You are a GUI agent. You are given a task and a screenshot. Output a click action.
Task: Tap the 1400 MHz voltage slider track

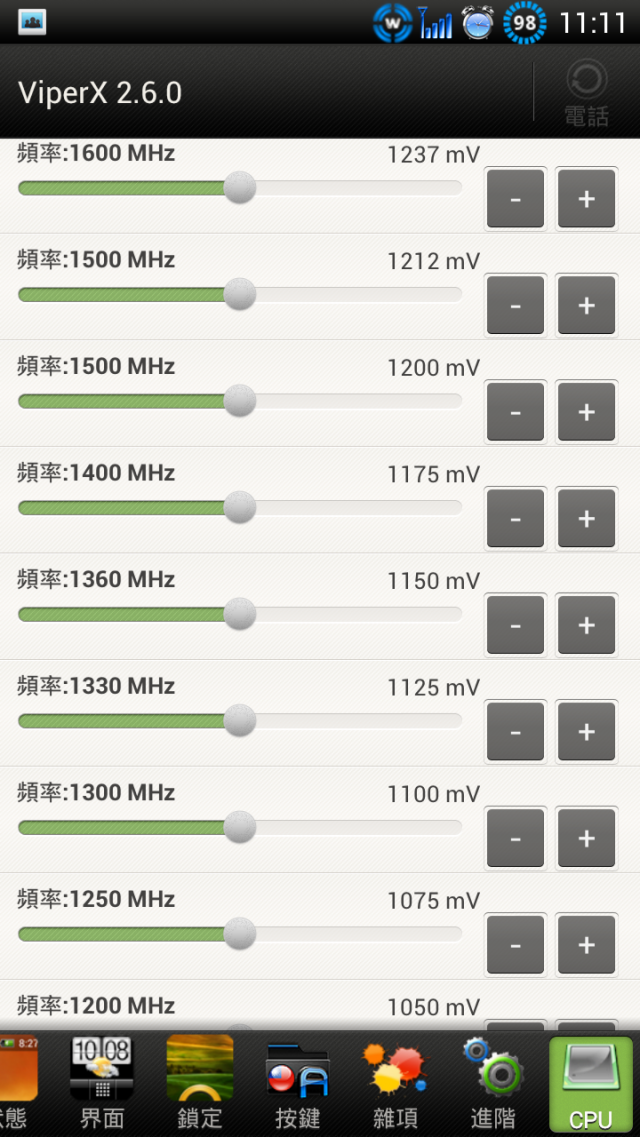point(239,507)
